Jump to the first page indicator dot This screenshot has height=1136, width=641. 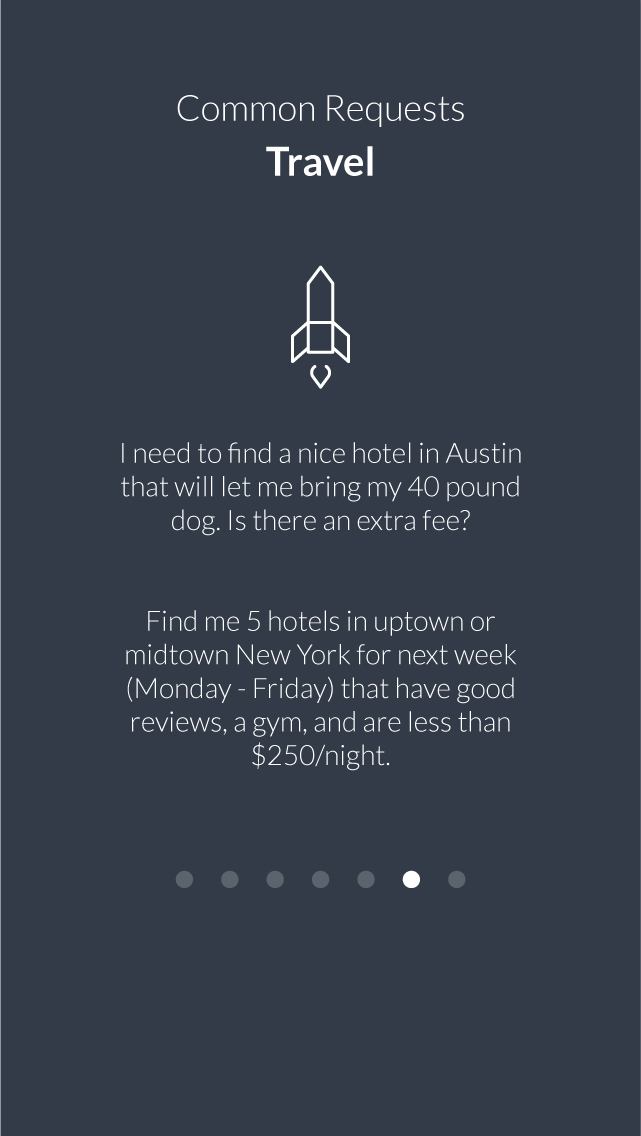pyautogui.click(x=185, y=879)
